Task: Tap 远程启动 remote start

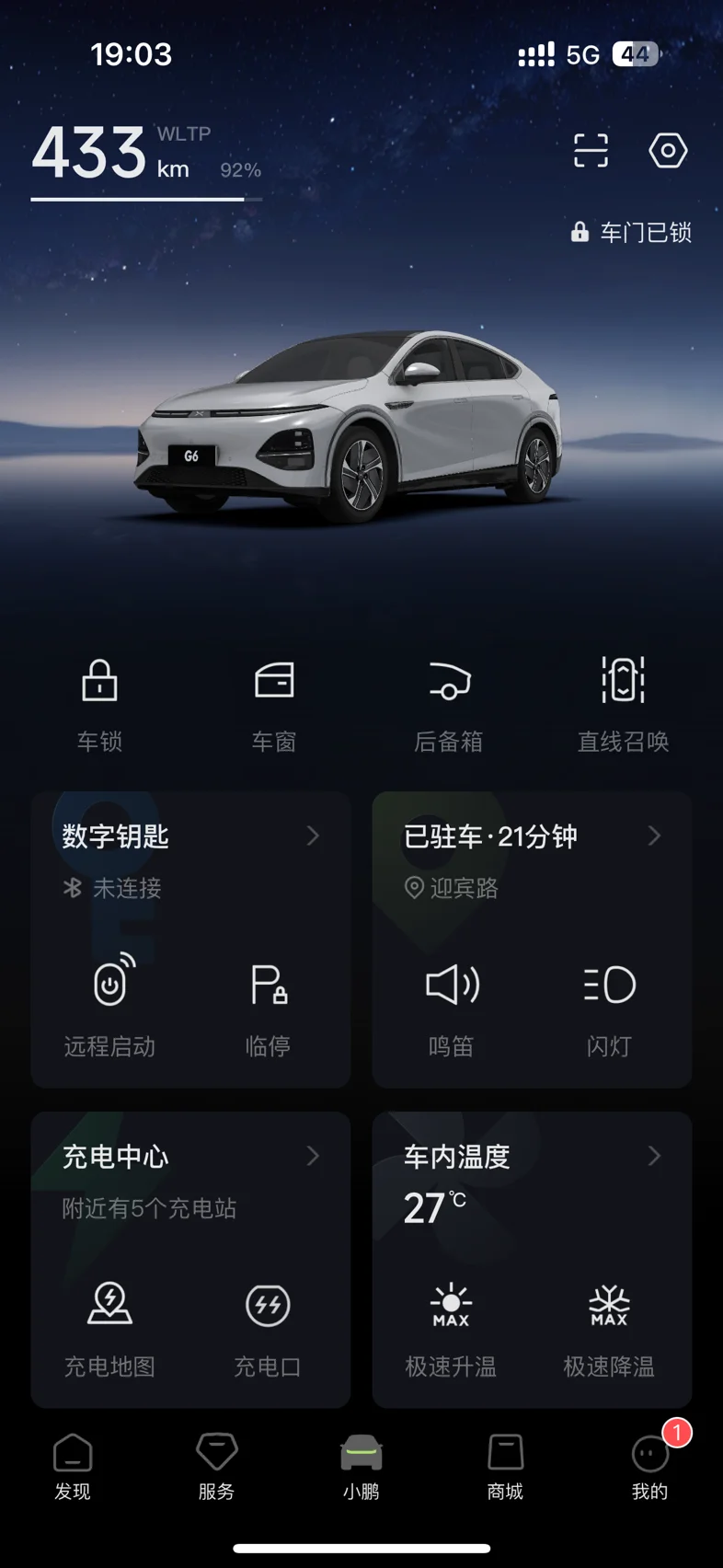Action: pos(109,1007)
